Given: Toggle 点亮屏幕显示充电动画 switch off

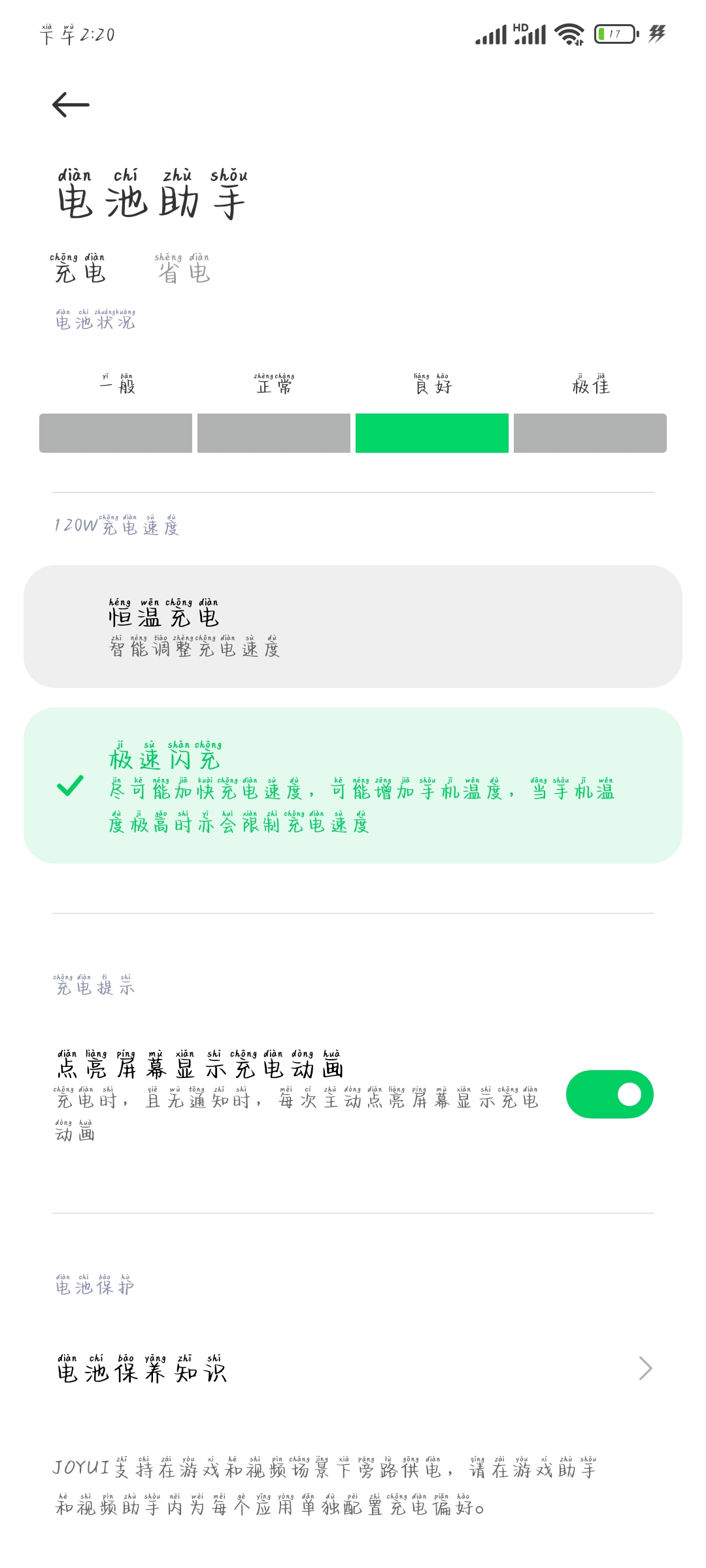Looking at the screenshot, I should [609, 1094].
